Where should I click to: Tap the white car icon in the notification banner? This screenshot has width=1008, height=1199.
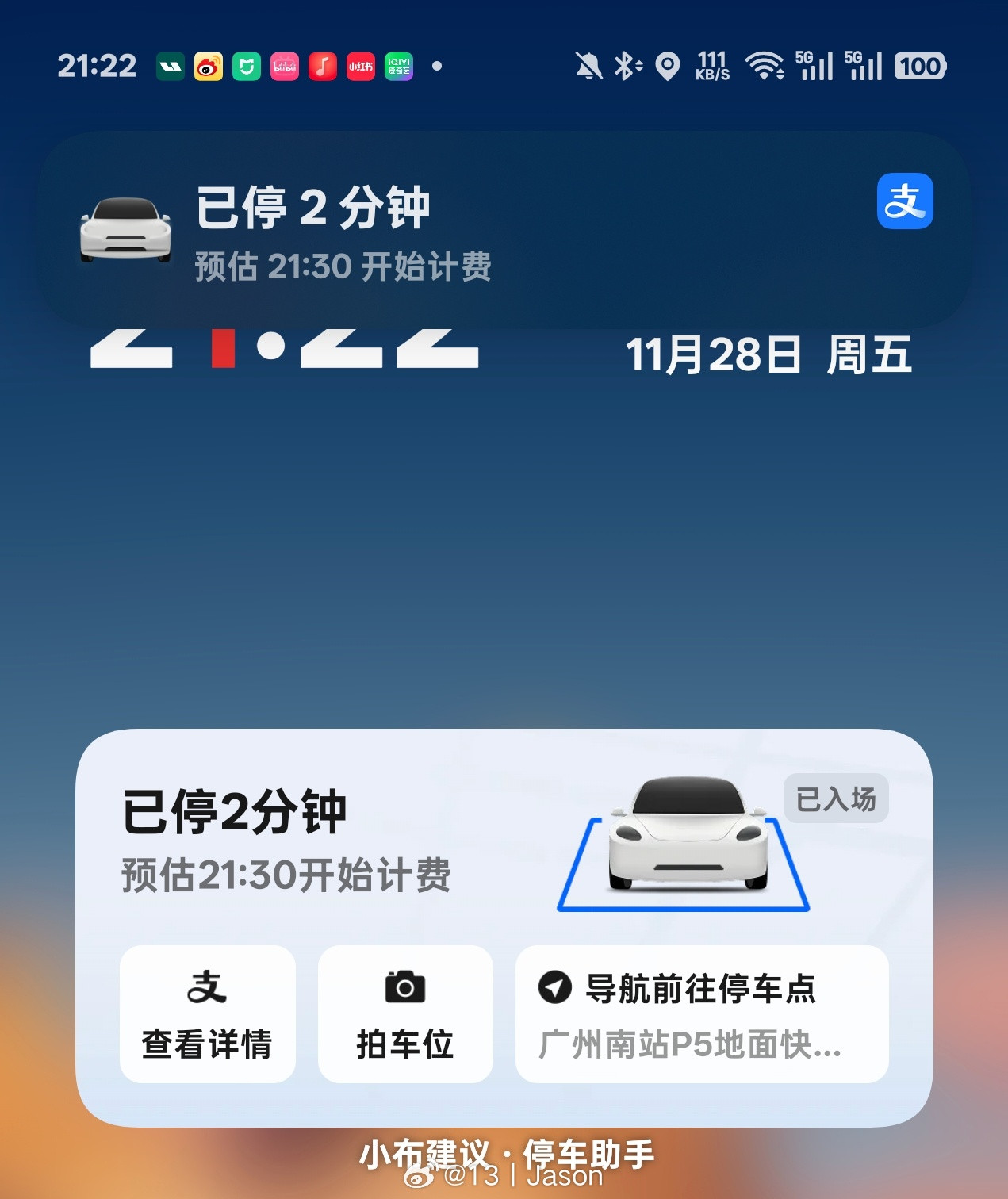click(x=125, y=228)
